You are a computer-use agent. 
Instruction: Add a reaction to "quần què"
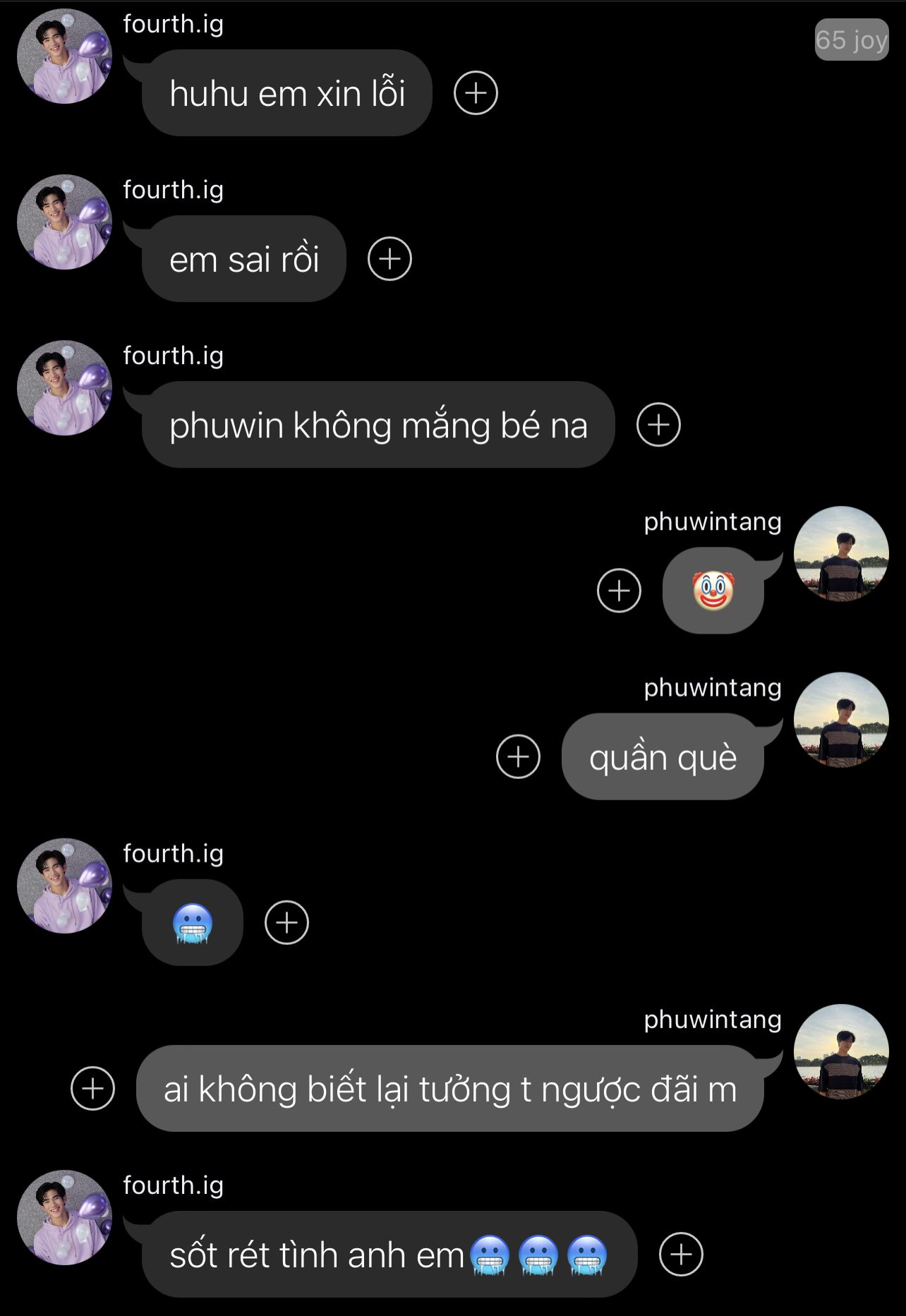[518, 757]
